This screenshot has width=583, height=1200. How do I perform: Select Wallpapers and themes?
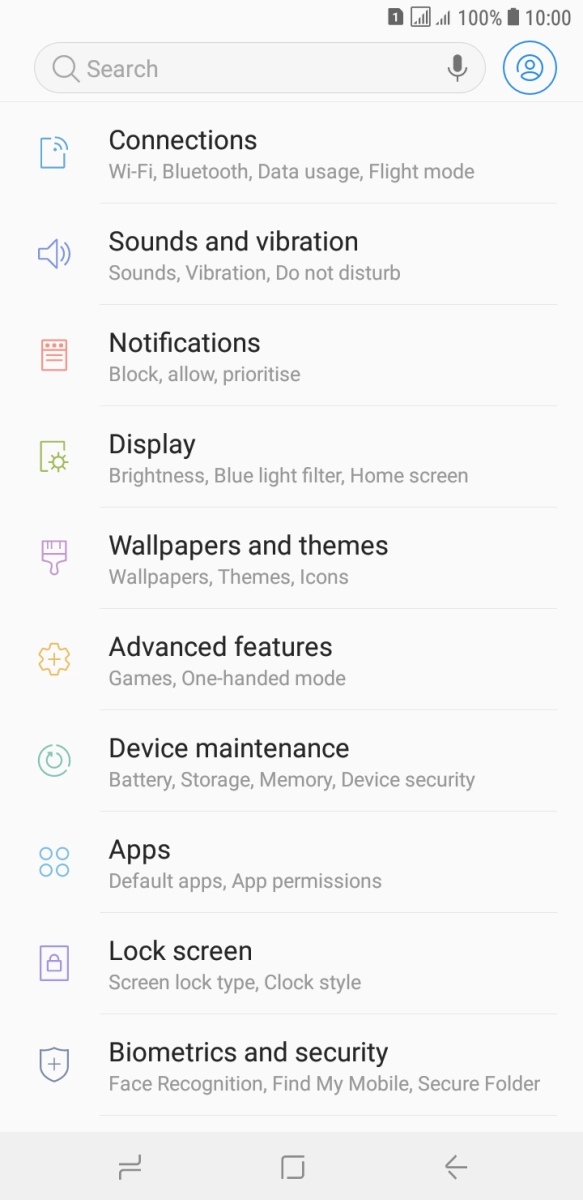[291, 559]
